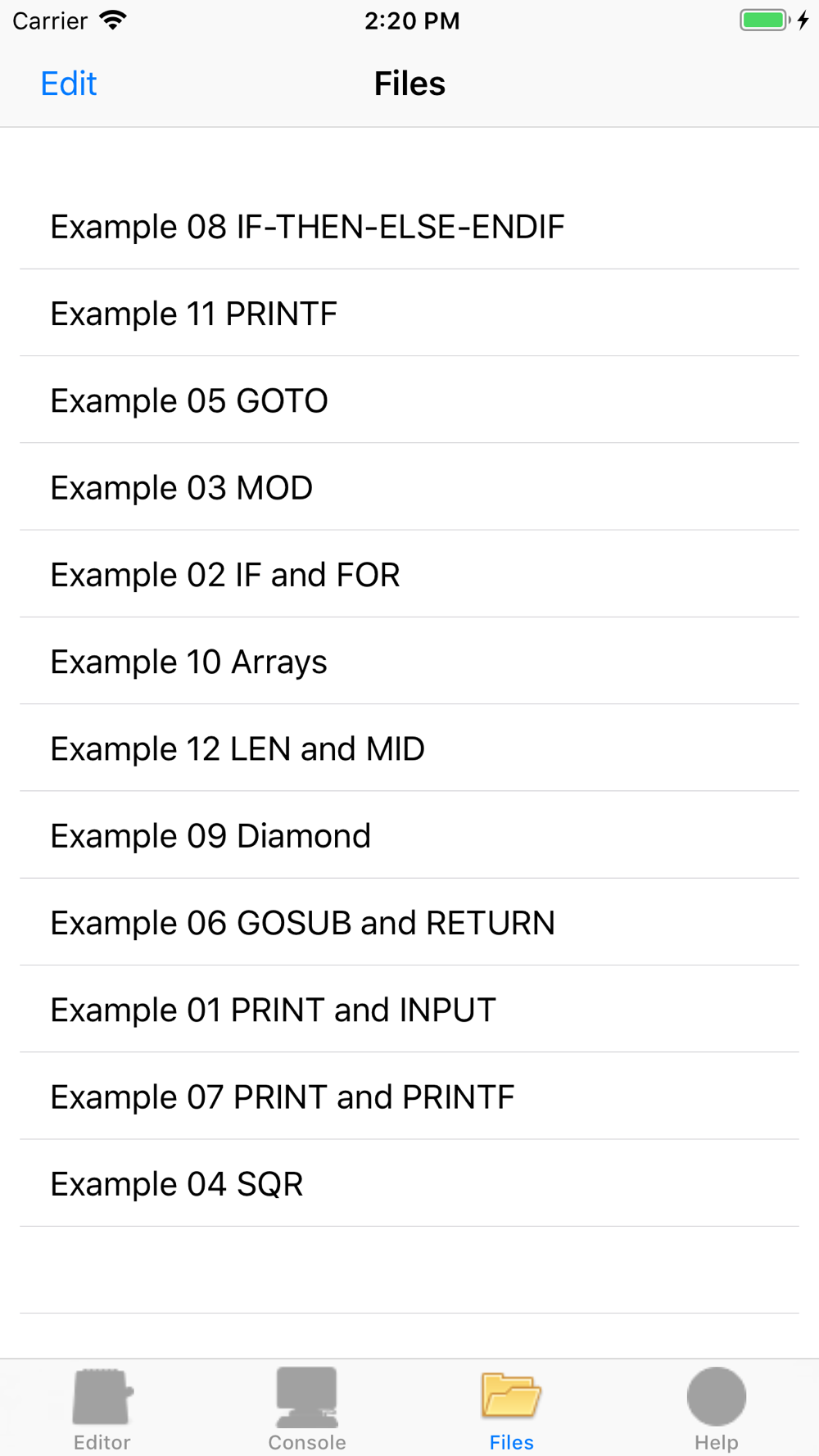Go to the Help tab
This screenshot has width=819, height=1456.
pyautogui.click(x=717, y=1409)
